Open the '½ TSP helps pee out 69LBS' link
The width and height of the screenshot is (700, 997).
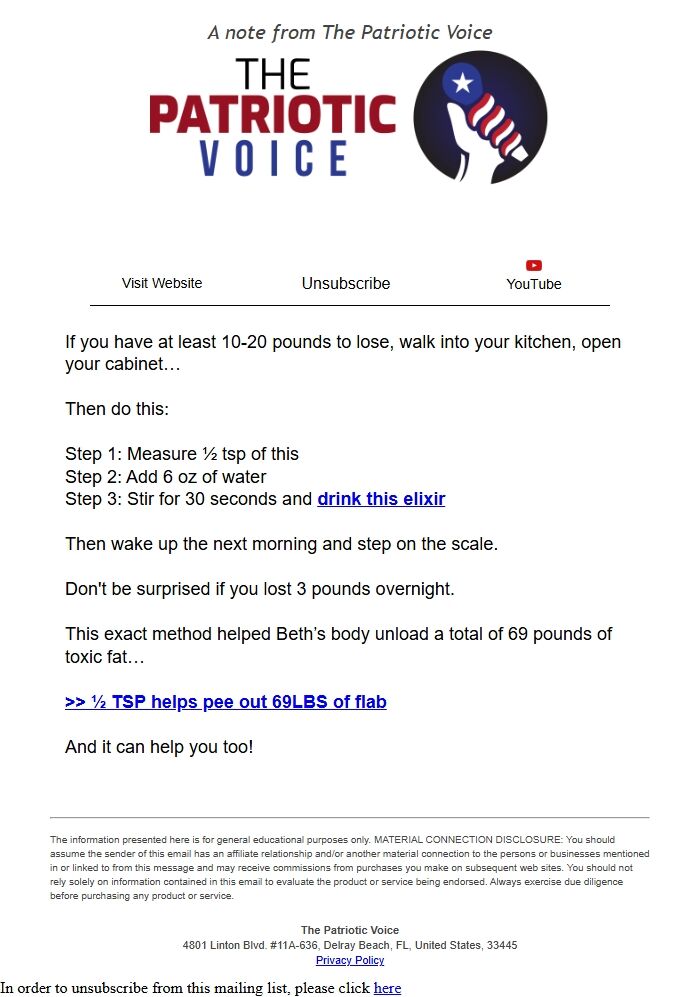coord(226,701)
